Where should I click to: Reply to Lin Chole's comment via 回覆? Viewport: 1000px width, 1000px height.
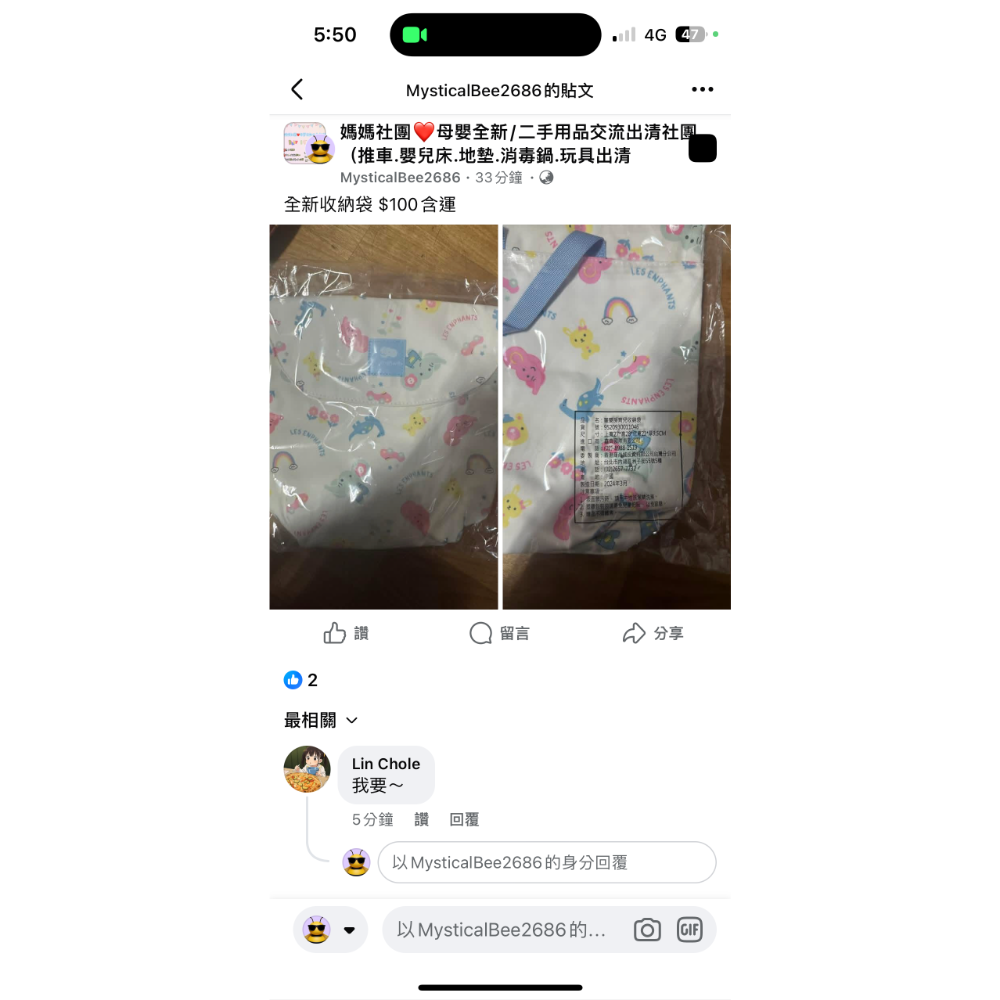[x=464, y=819]
